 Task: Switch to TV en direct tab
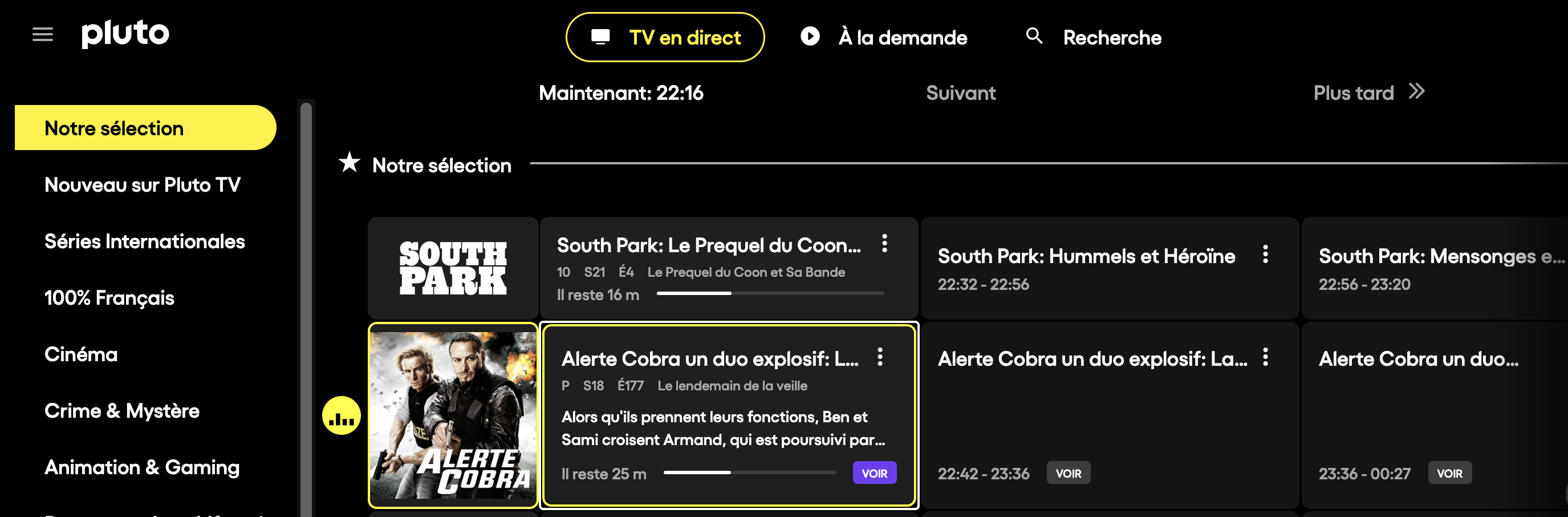[665, 37]
